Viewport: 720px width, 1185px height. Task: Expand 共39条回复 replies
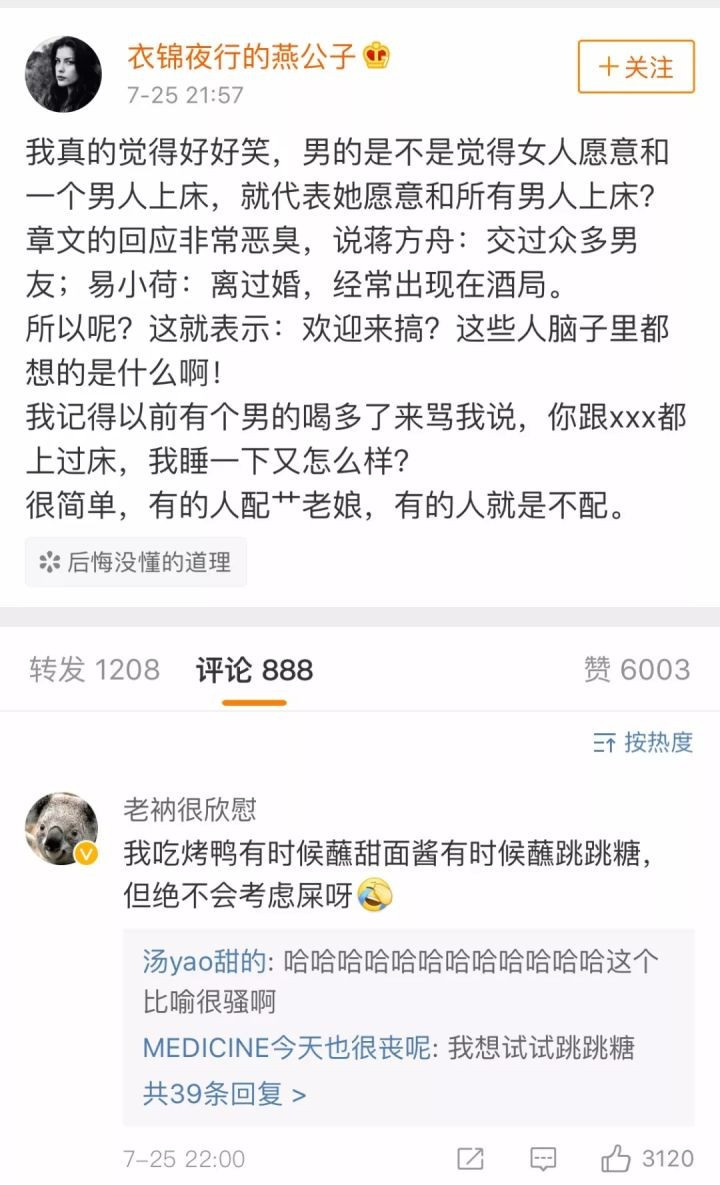[x=224, y=1094]
